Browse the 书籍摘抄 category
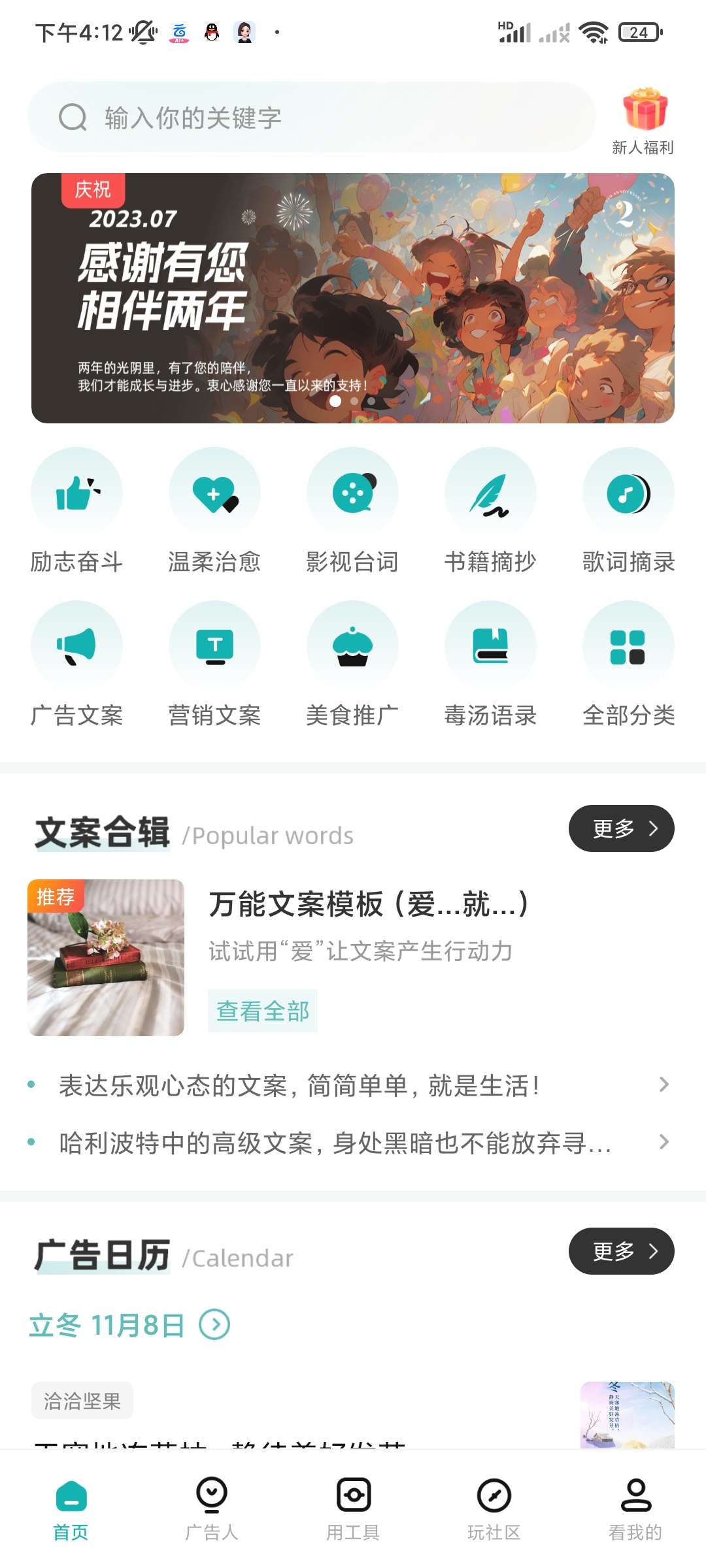Screen dimensions: 706x1568 (x=490, y=511)
